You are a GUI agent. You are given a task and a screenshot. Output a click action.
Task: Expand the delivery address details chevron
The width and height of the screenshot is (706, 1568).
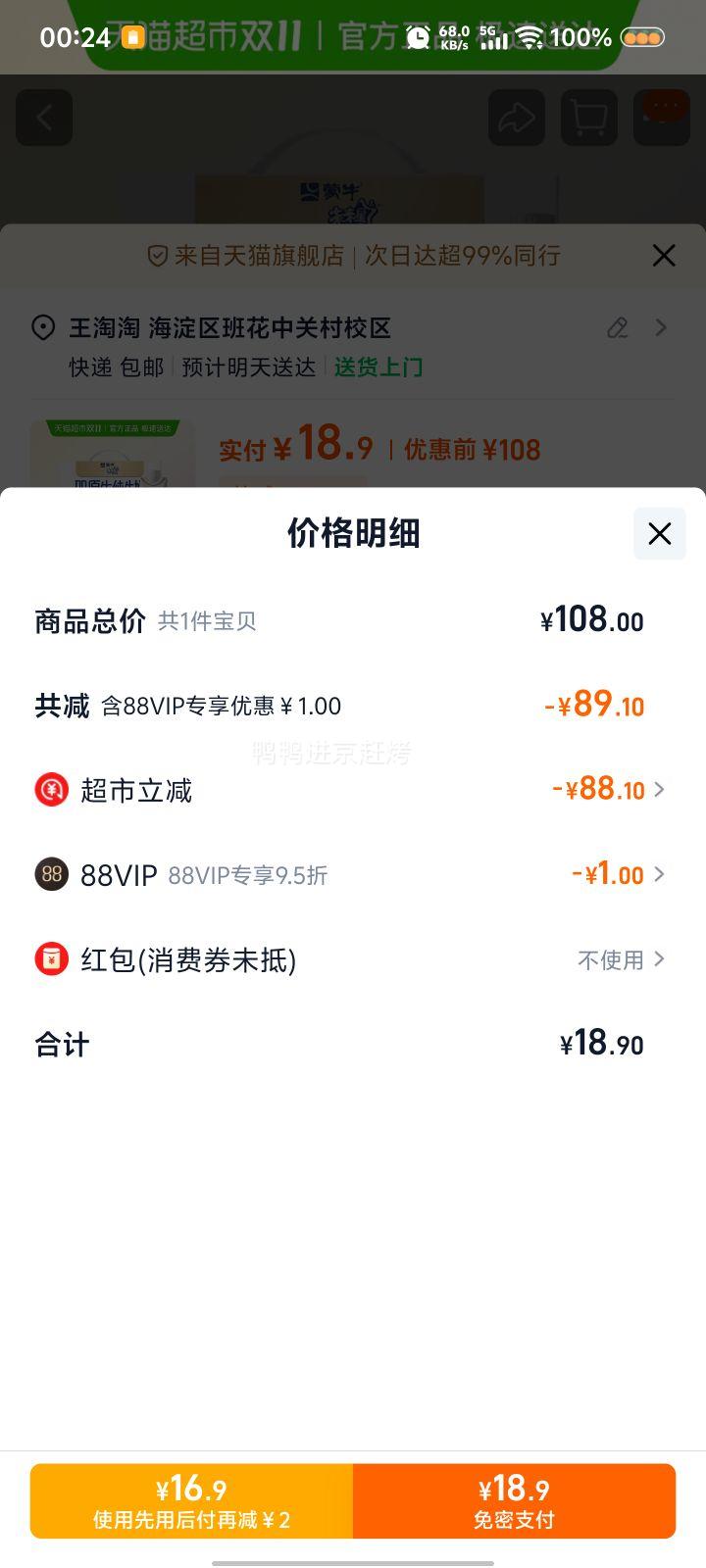click(659, 328)
